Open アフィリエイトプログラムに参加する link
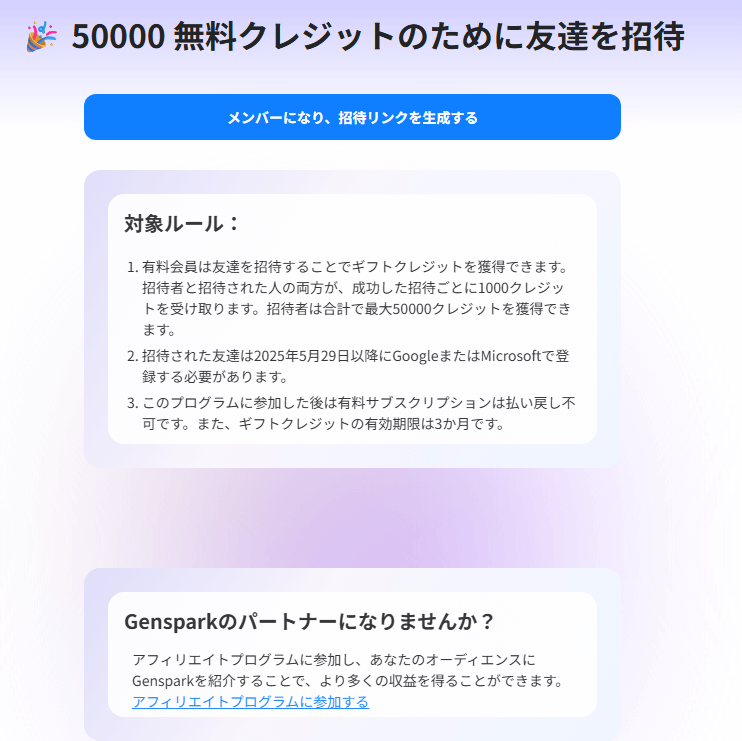Screen dimensions: 742x741 pyautogui.click(x=250, y=702)
